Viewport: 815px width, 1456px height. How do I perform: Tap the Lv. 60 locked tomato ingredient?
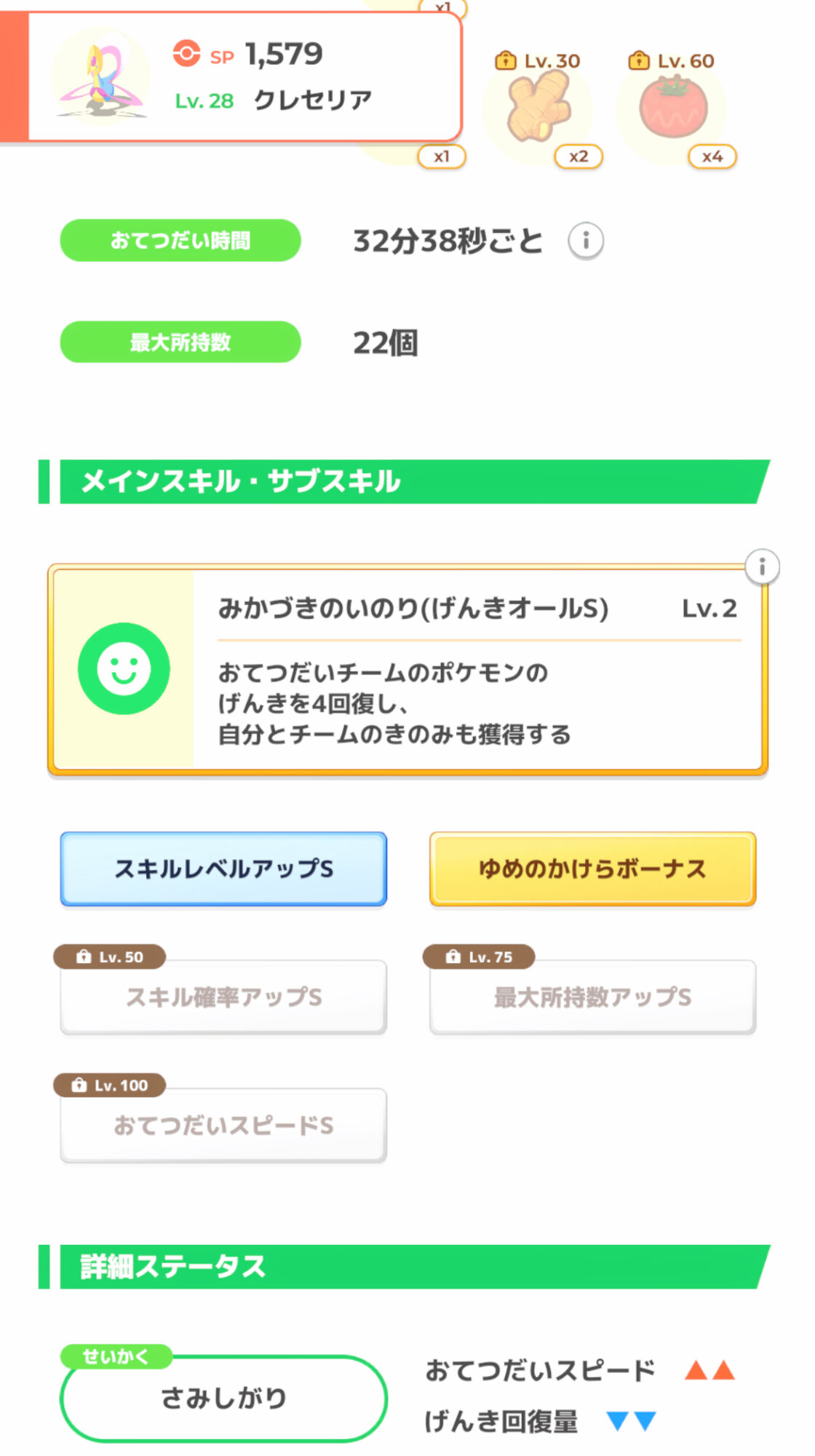pyautogui.click(x=673, y=109)
